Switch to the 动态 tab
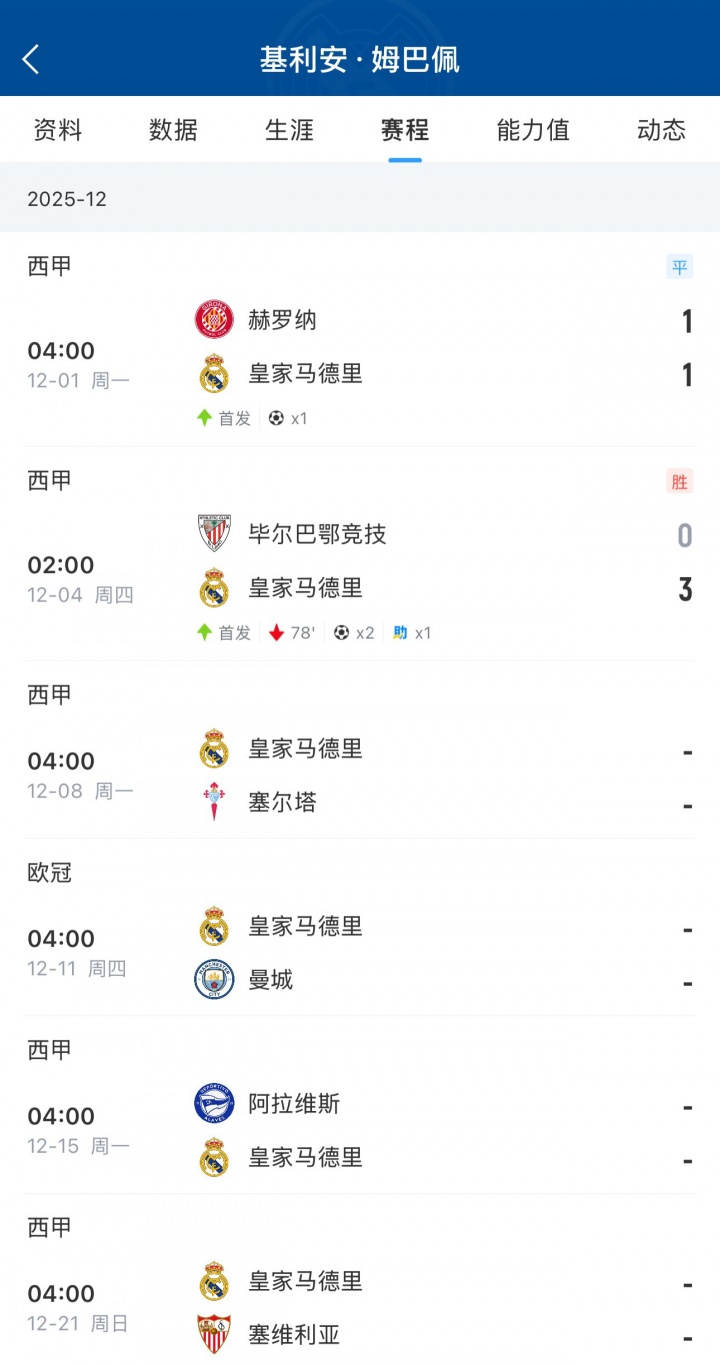The height and width of the screenshot is (1366, 720). click(x=661, y=130)
